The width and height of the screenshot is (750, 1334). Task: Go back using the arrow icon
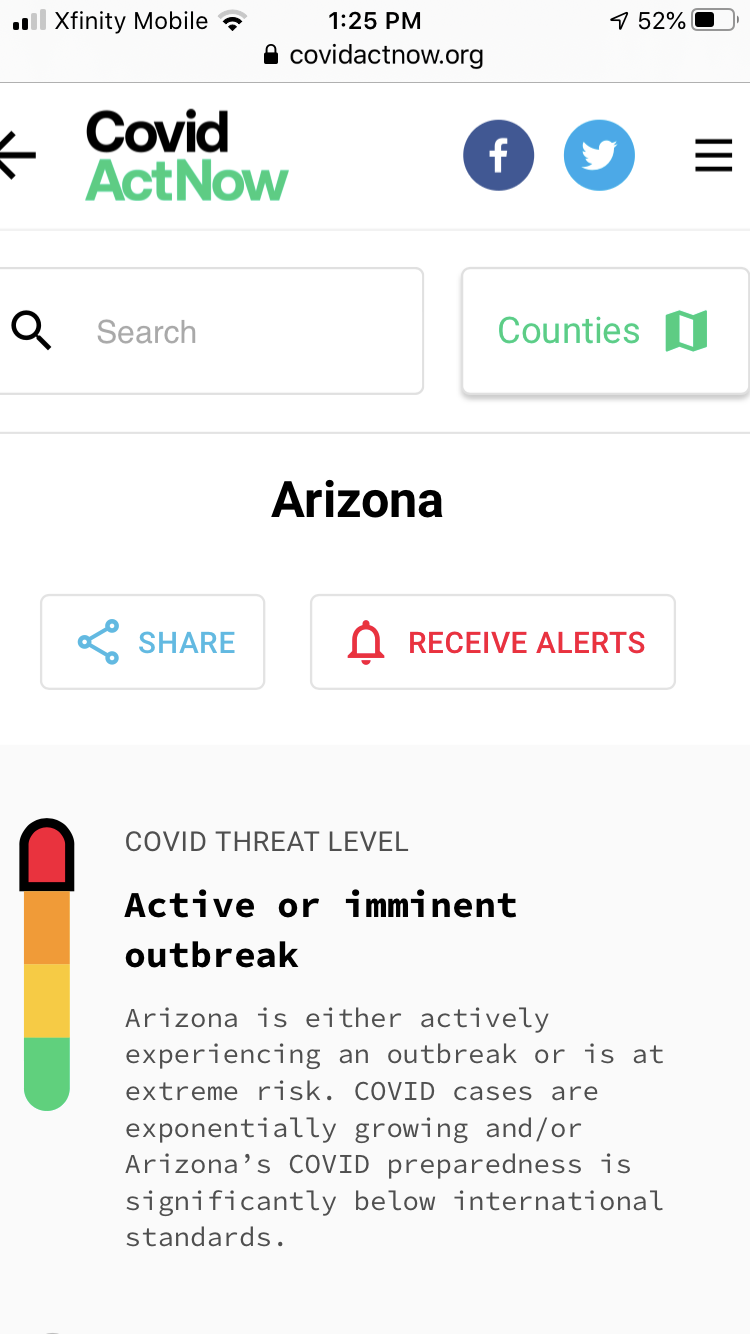coord(18,155)
